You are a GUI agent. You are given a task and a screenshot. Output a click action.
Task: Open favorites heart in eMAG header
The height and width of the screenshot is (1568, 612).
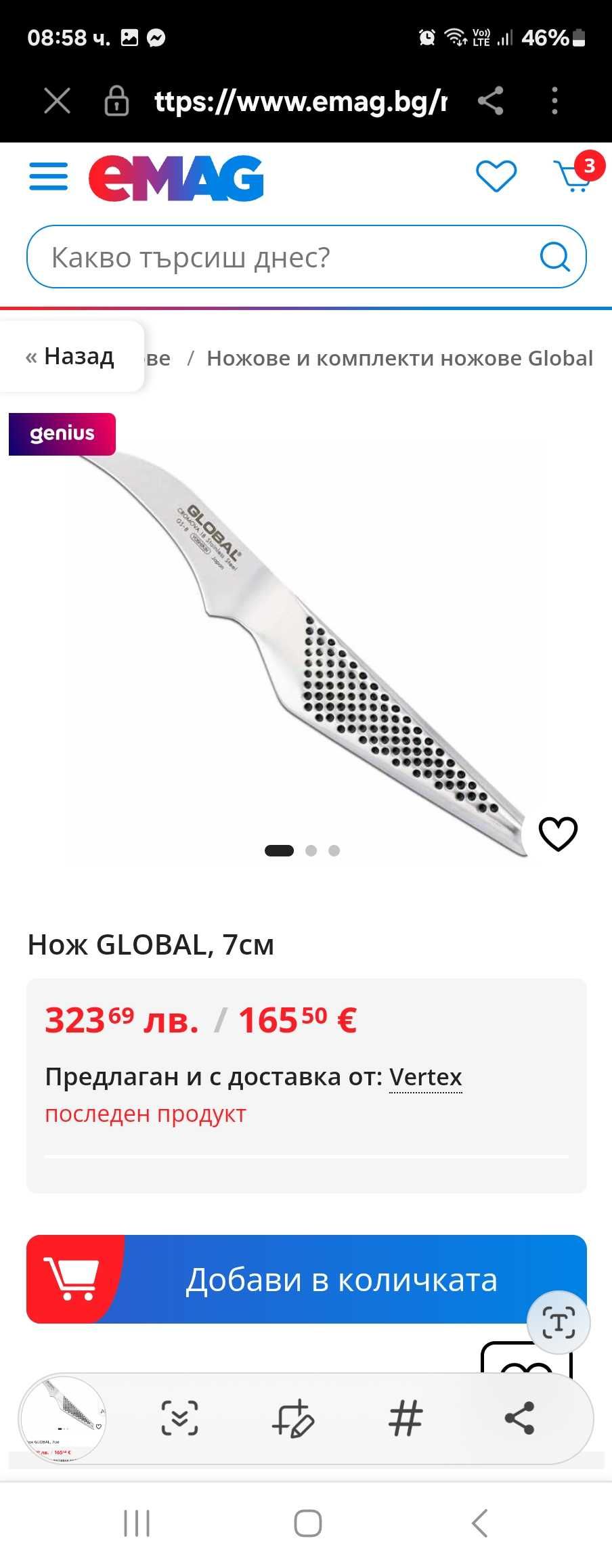[496, 177]
